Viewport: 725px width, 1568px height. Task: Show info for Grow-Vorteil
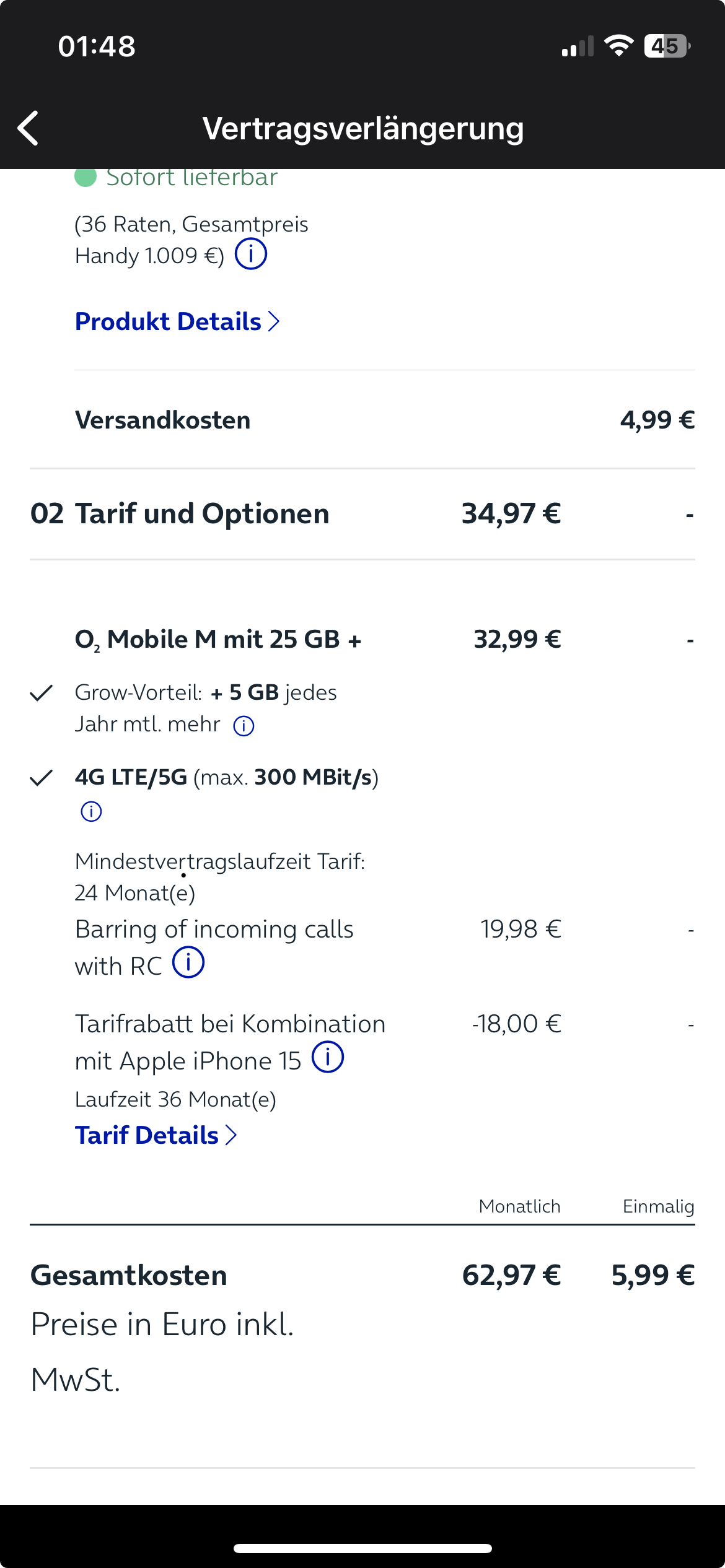[244, 725]
